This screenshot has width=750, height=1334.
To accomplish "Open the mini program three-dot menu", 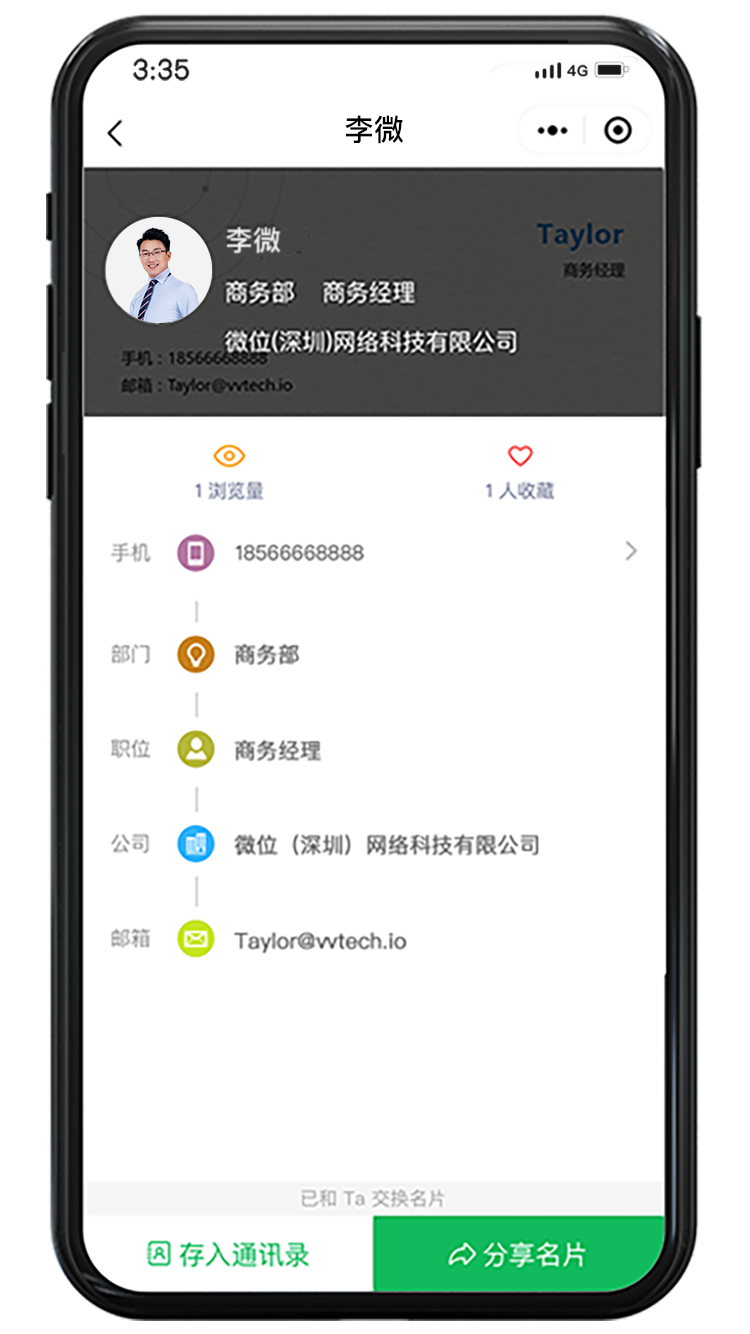I will pos(552,131).
